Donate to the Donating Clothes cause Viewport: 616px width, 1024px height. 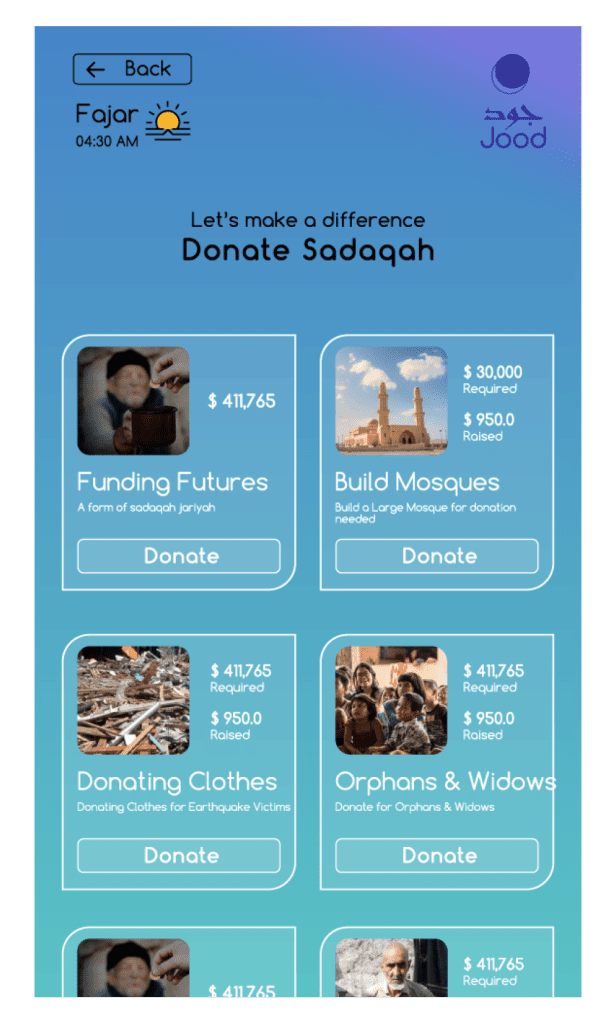click(179, 856)
